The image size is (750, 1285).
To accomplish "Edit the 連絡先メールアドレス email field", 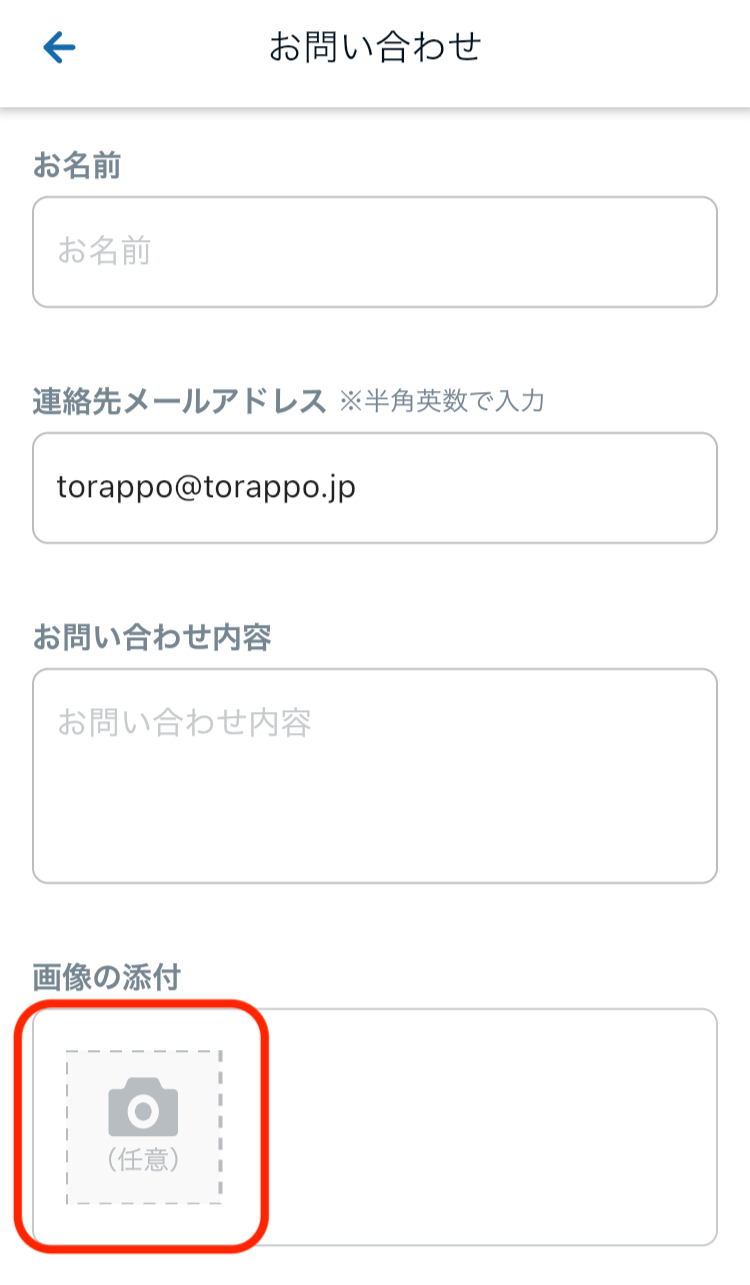I will coord(375,488).
